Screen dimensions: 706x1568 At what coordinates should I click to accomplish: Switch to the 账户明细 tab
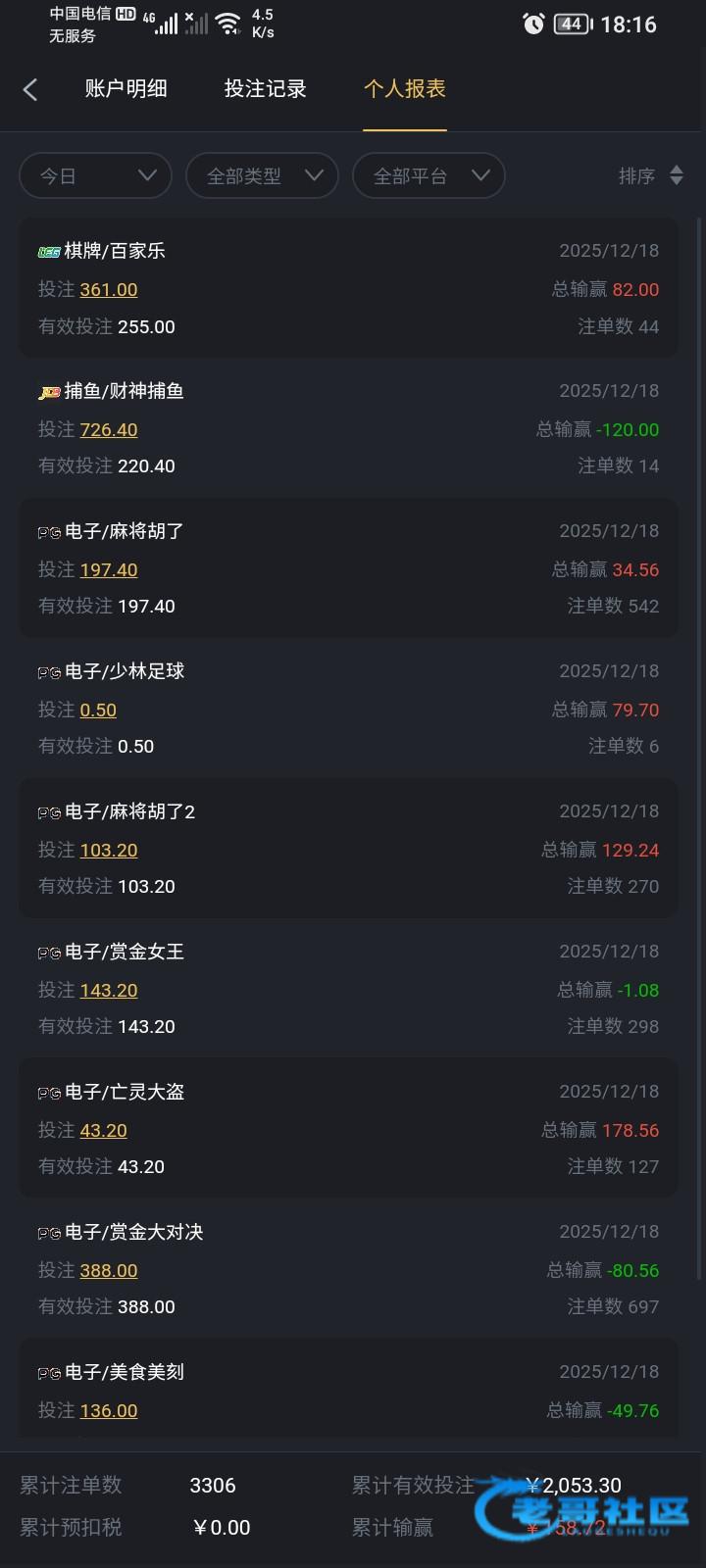(x=126, y=89)
